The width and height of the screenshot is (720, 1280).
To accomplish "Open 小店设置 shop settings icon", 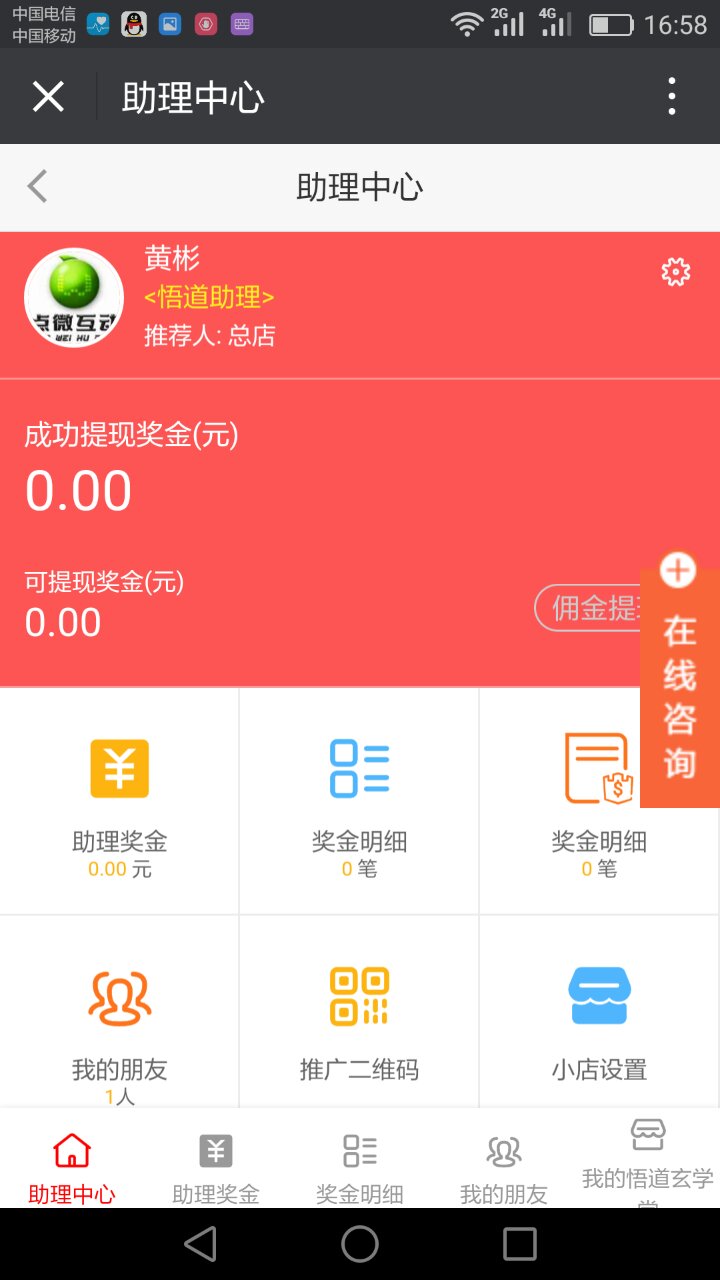I will click(x=598, y=994).
